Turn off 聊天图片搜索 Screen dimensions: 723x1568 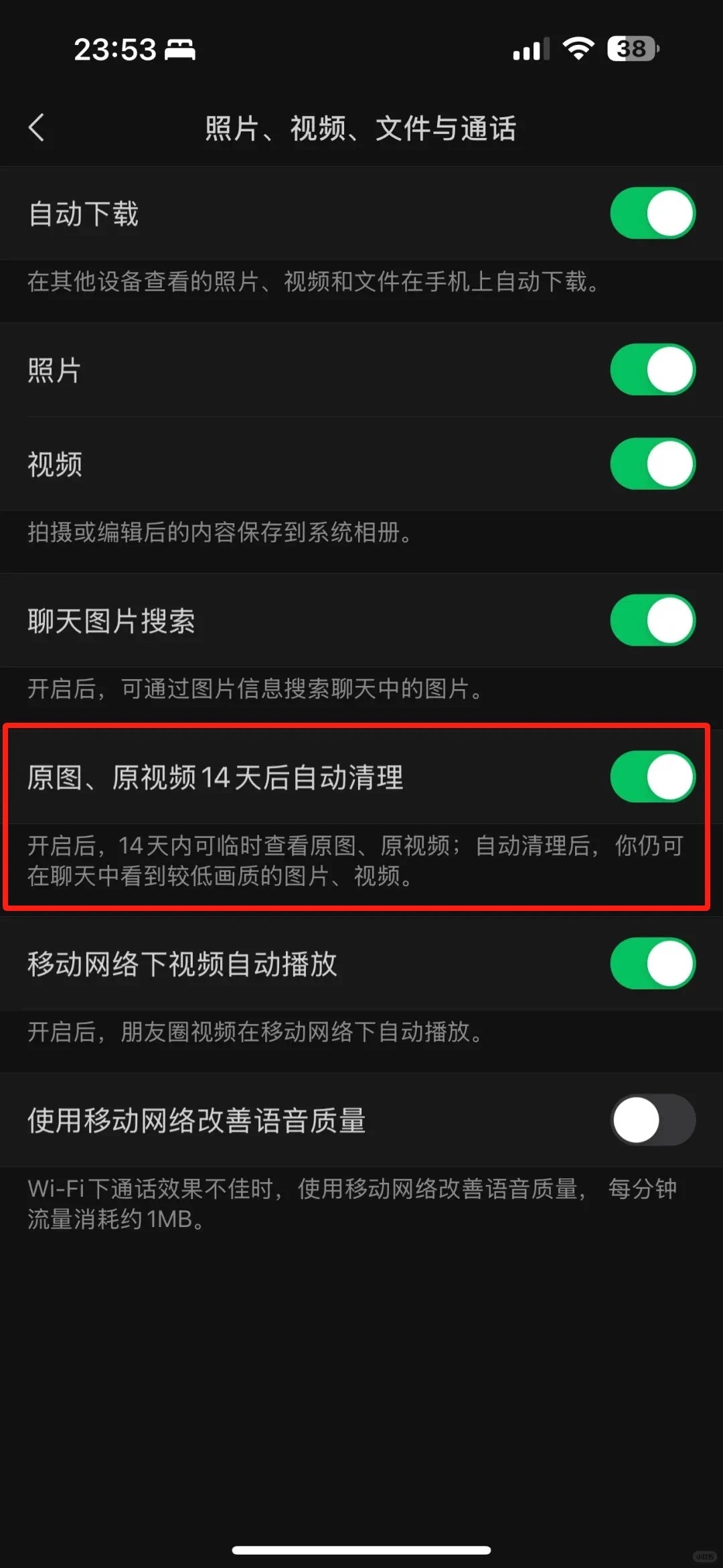(x=652, y=620)
